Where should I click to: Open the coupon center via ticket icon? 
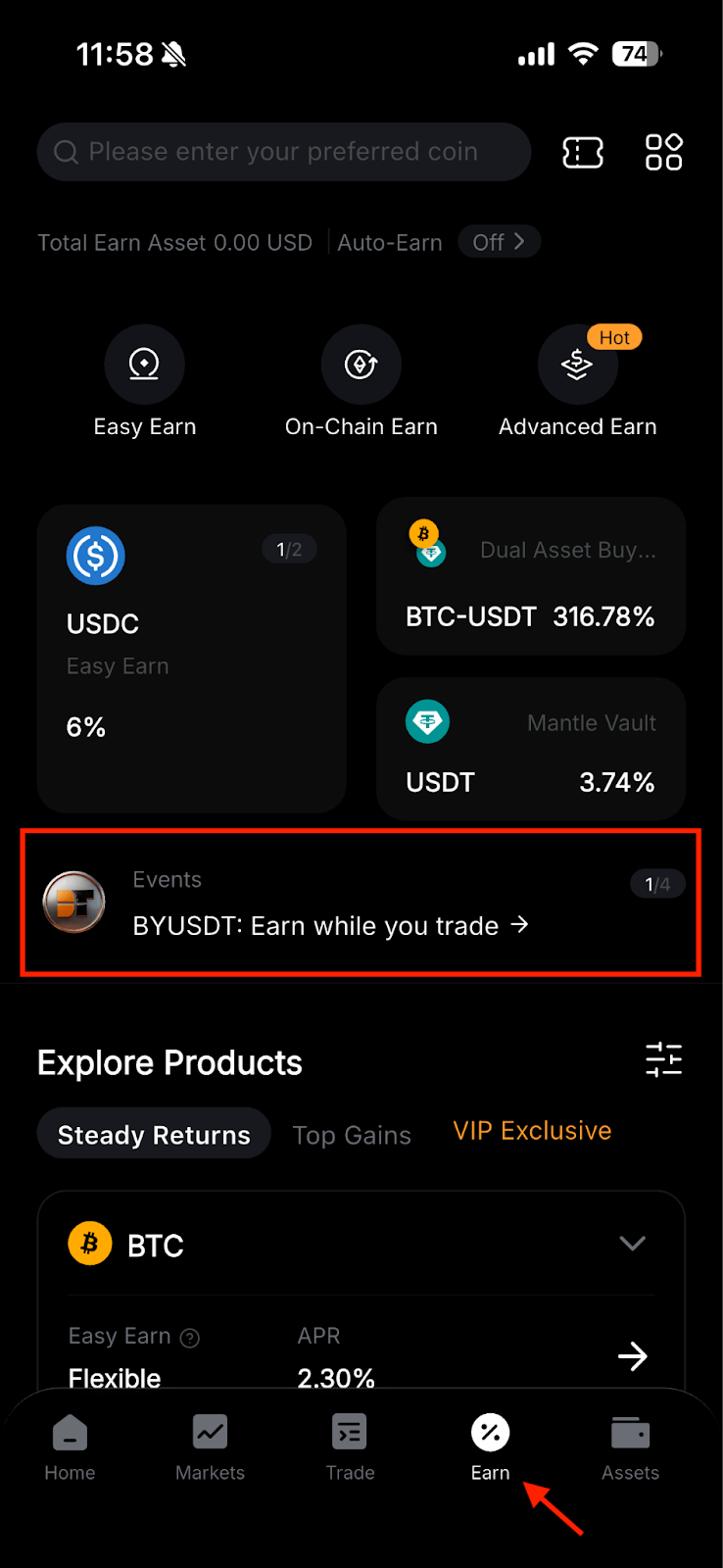click(582, 152)
